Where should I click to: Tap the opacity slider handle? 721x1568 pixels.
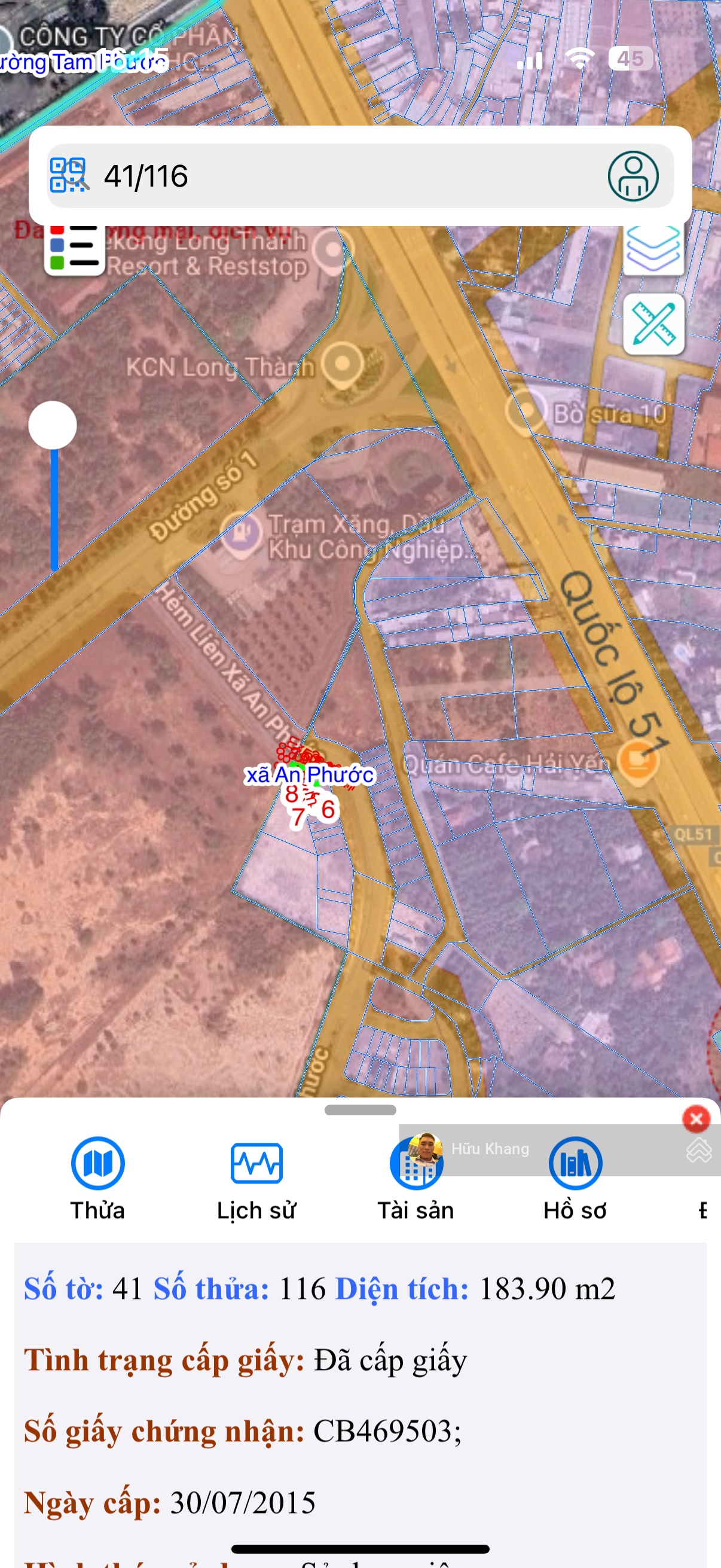tap(53, 425)
